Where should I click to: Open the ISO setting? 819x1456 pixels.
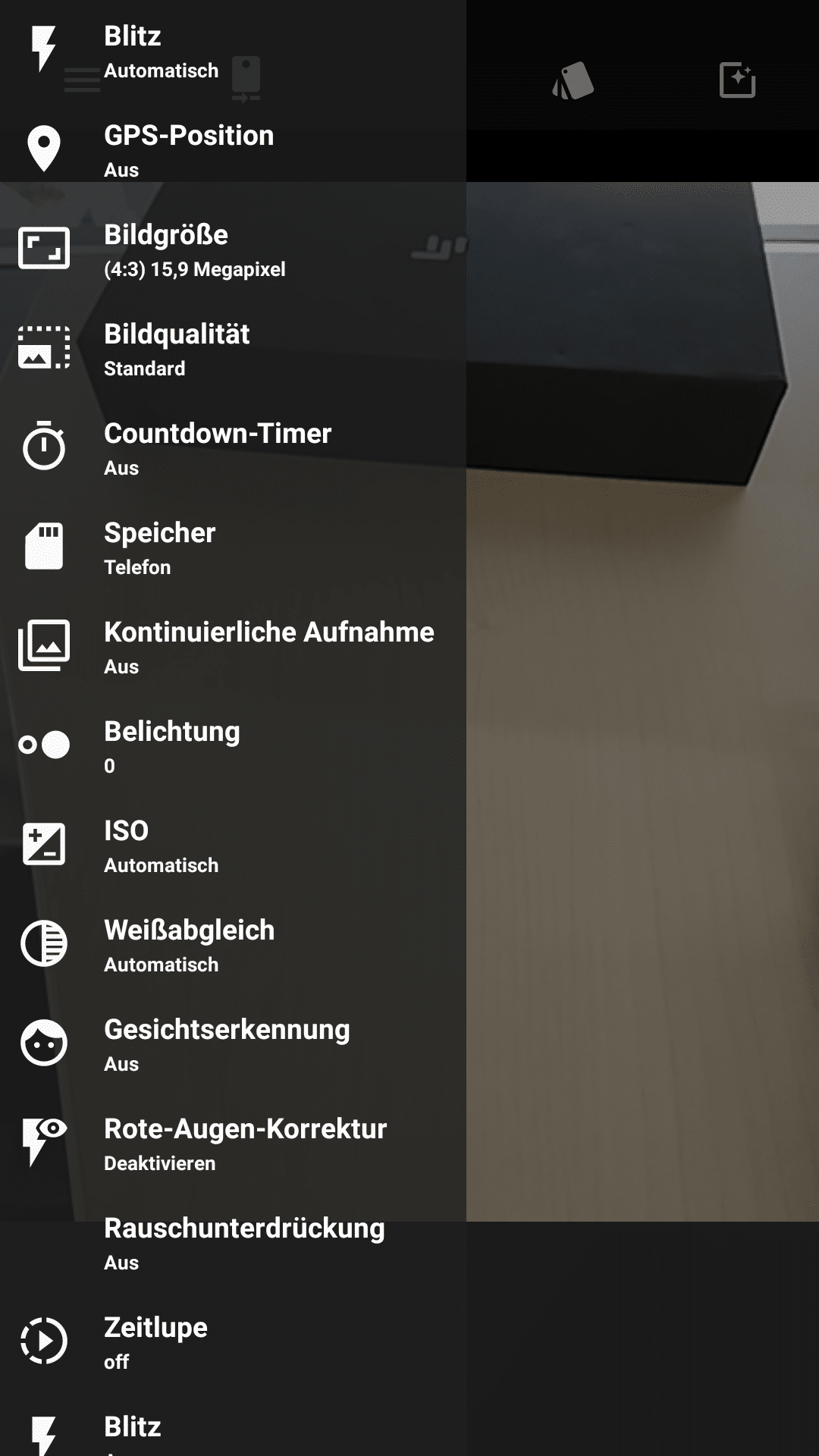coord(233,845)
